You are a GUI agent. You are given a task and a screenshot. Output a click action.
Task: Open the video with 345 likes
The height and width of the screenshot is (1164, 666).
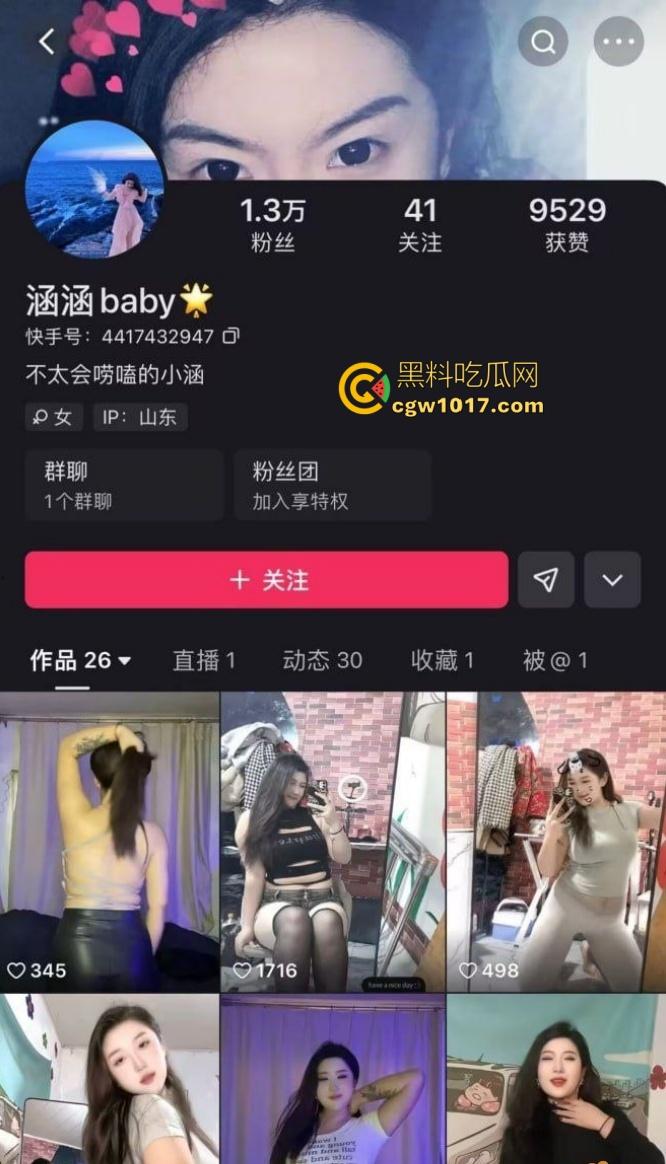109,840
